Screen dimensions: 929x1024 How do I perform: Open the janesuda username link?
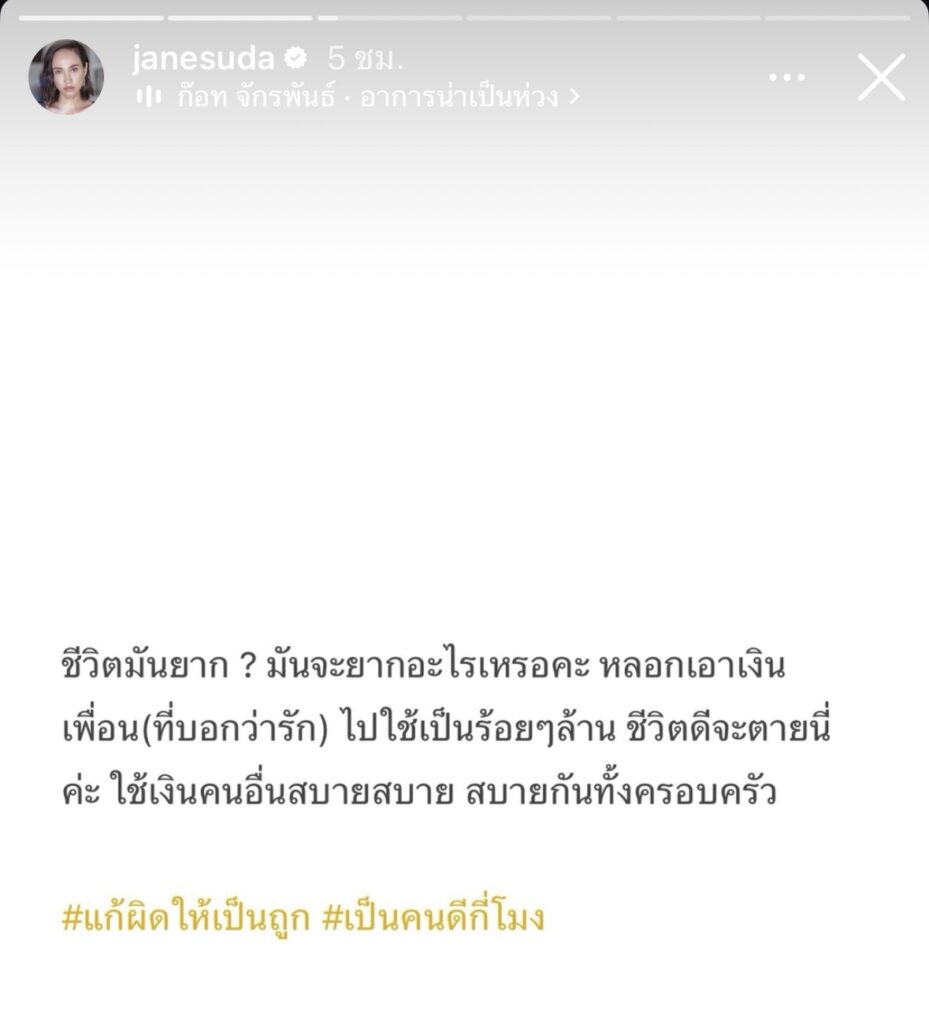coord(203,58)
